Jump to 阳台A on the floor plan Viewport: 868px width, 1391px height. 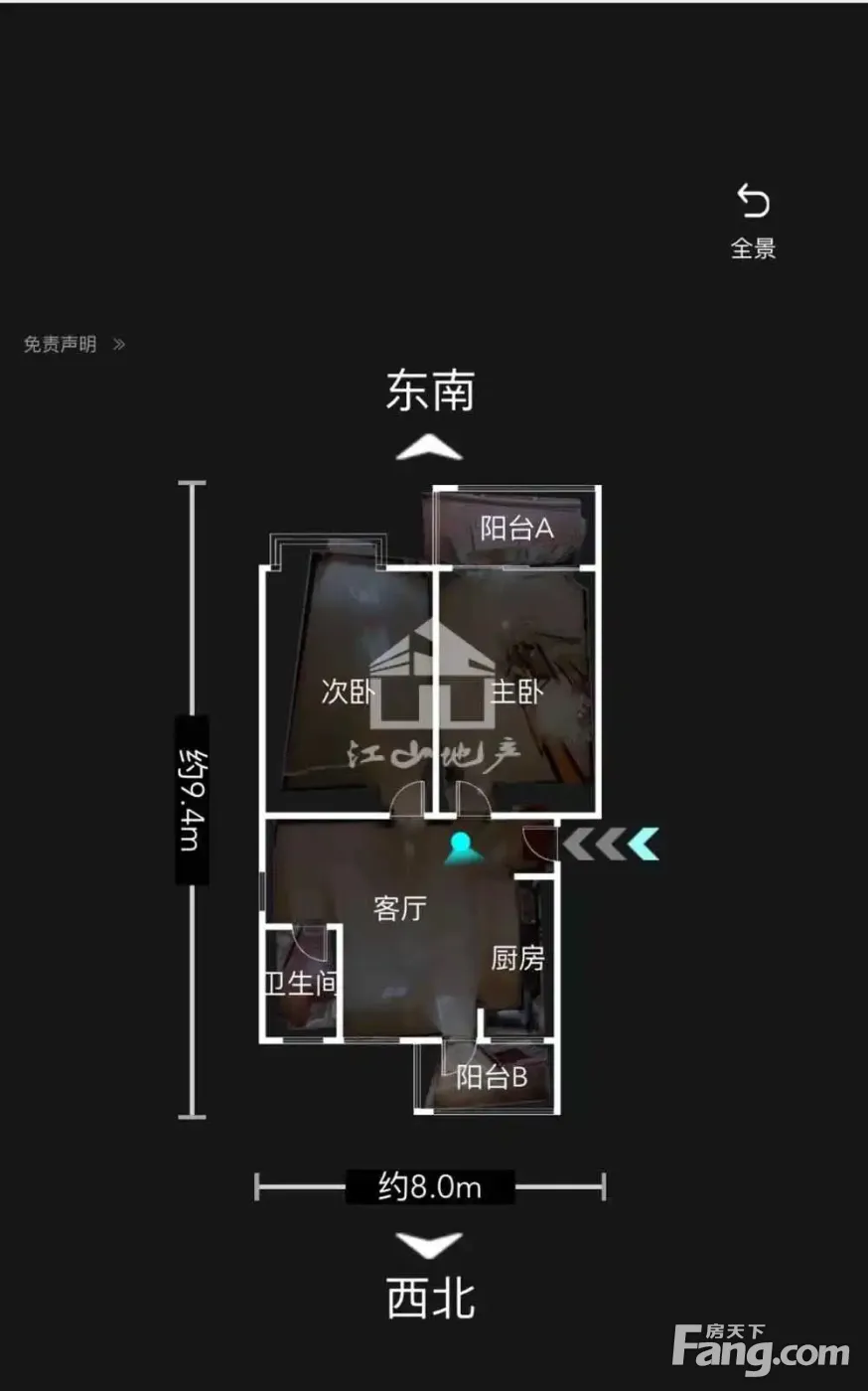pos(516,528)
